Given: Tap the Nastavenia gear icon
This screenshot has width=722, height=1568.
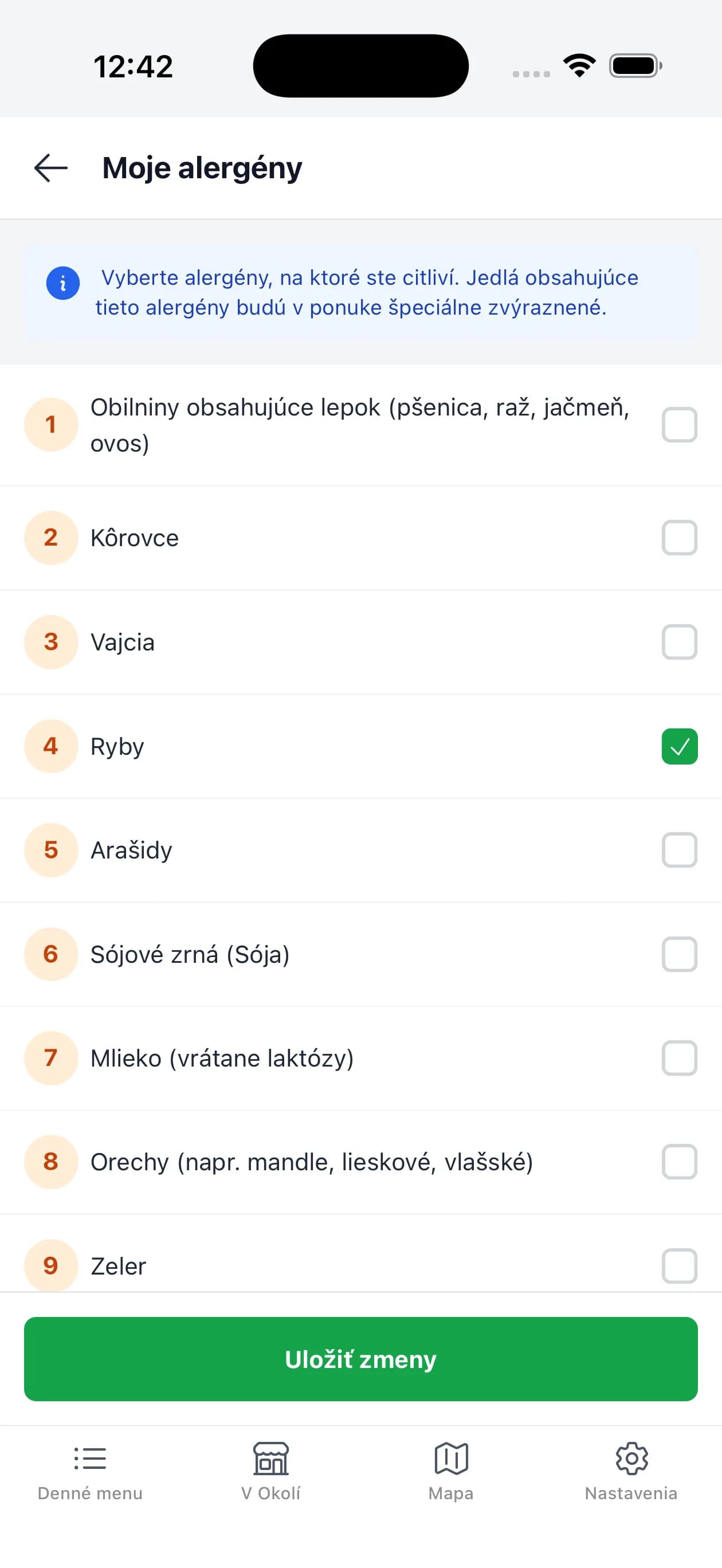Looking at the screenshot, I should coord(631,1459).
